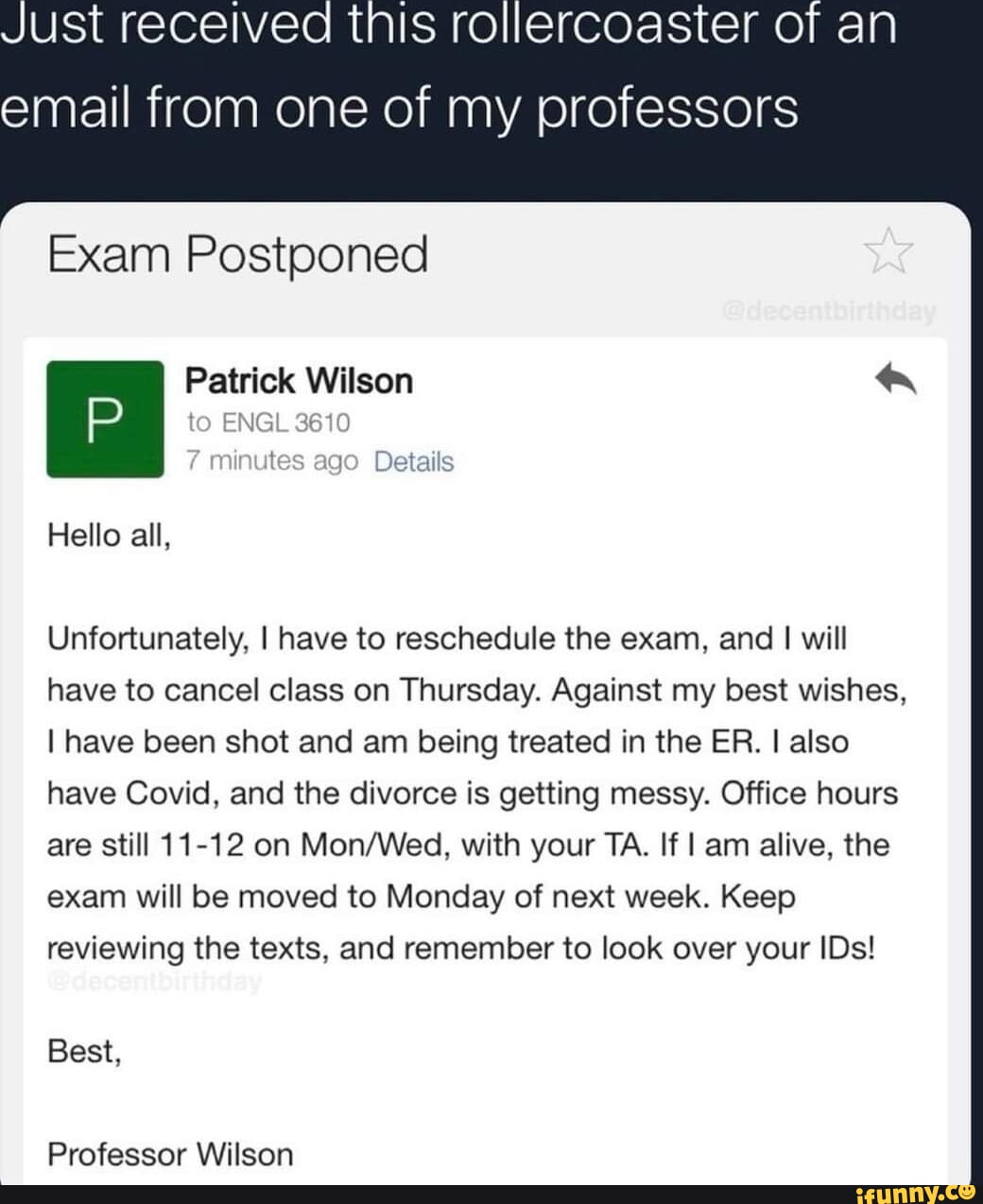Expand the Details section of the email
This screenshot has width=983, height=1204.
[x=413, y=461]
